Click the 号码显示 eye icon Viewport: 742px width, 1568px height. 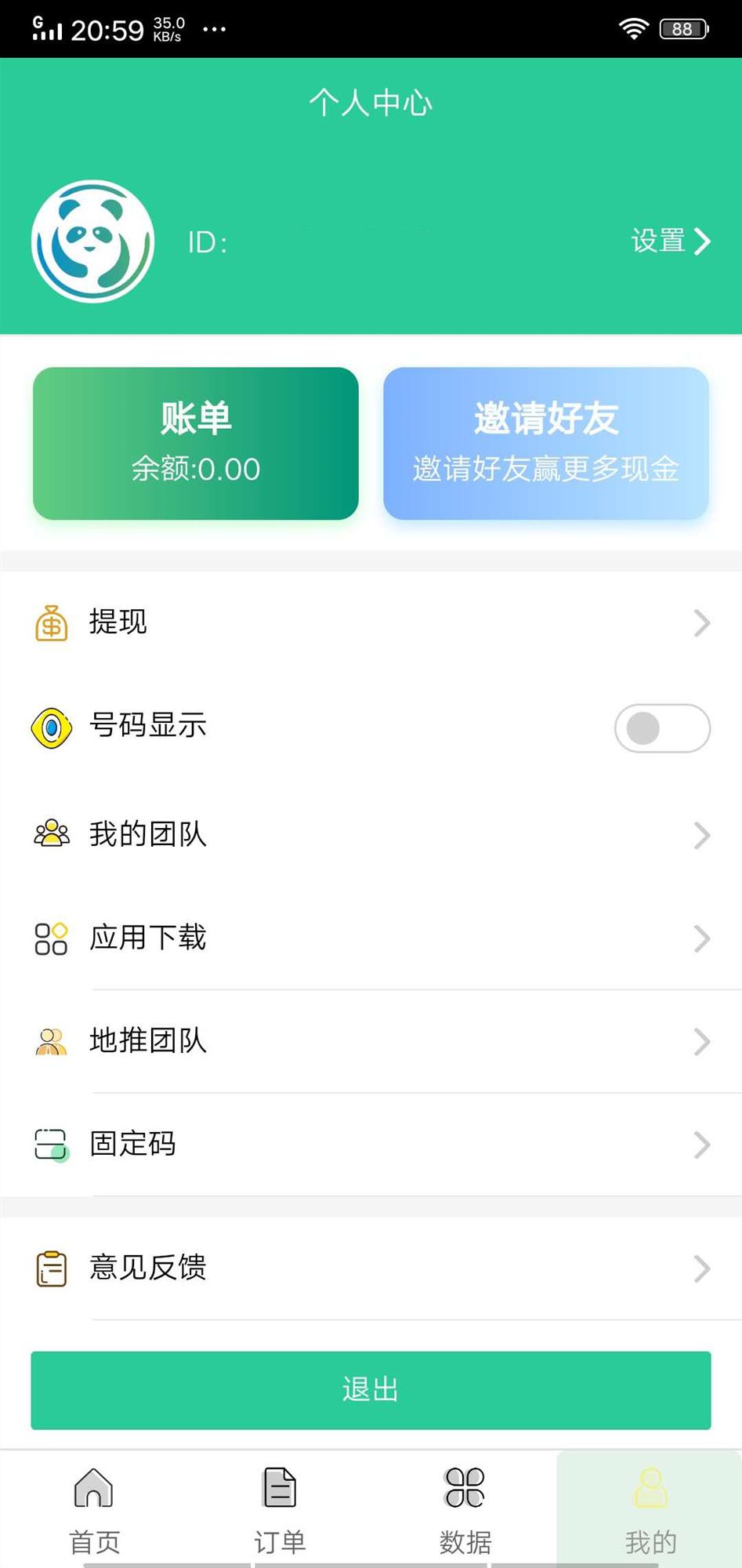pyautogui.click(x=51, y=727)
